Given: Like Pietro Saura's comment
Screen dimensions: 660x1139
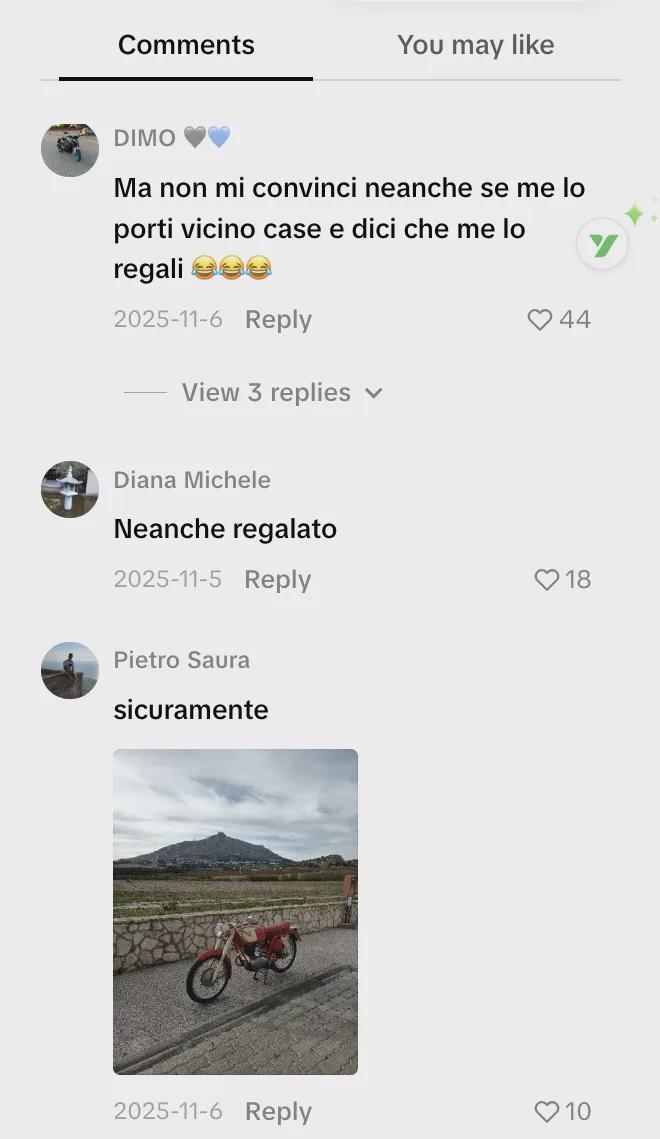Looking at the screenshot, I should click(547, 1112).
